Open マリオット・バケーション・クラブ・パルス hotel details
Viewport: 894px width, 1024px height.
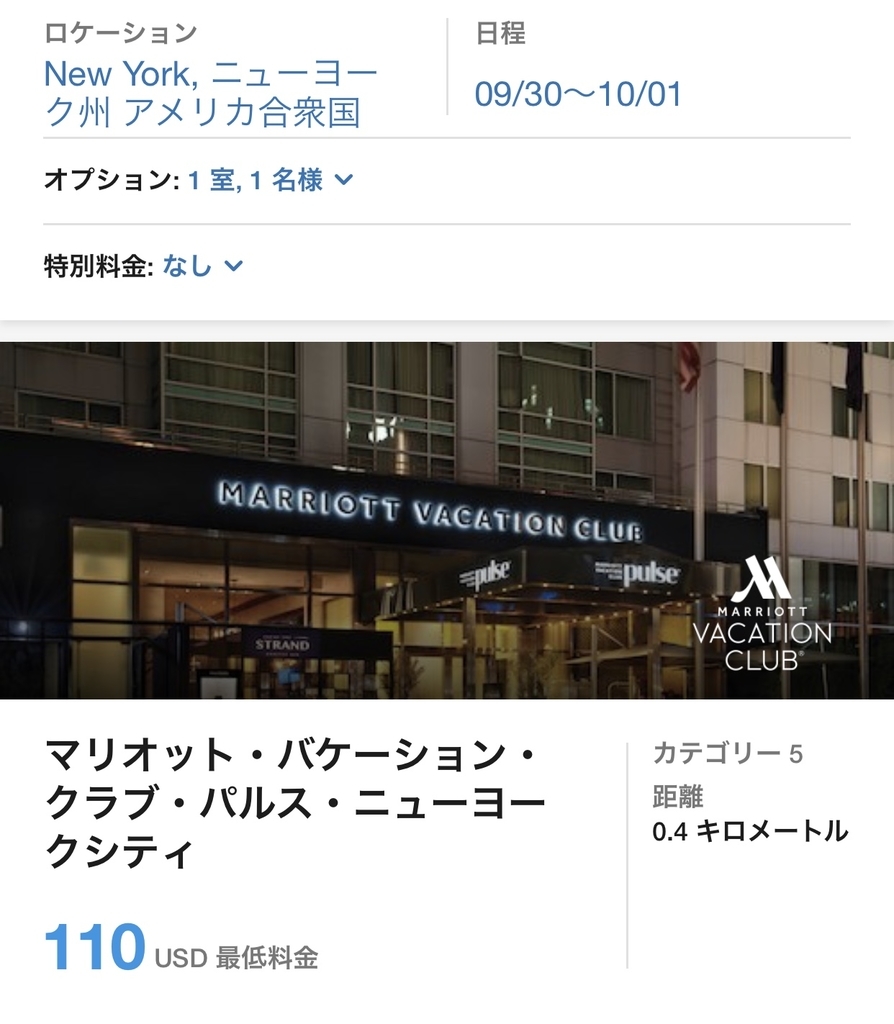(295, 805)
